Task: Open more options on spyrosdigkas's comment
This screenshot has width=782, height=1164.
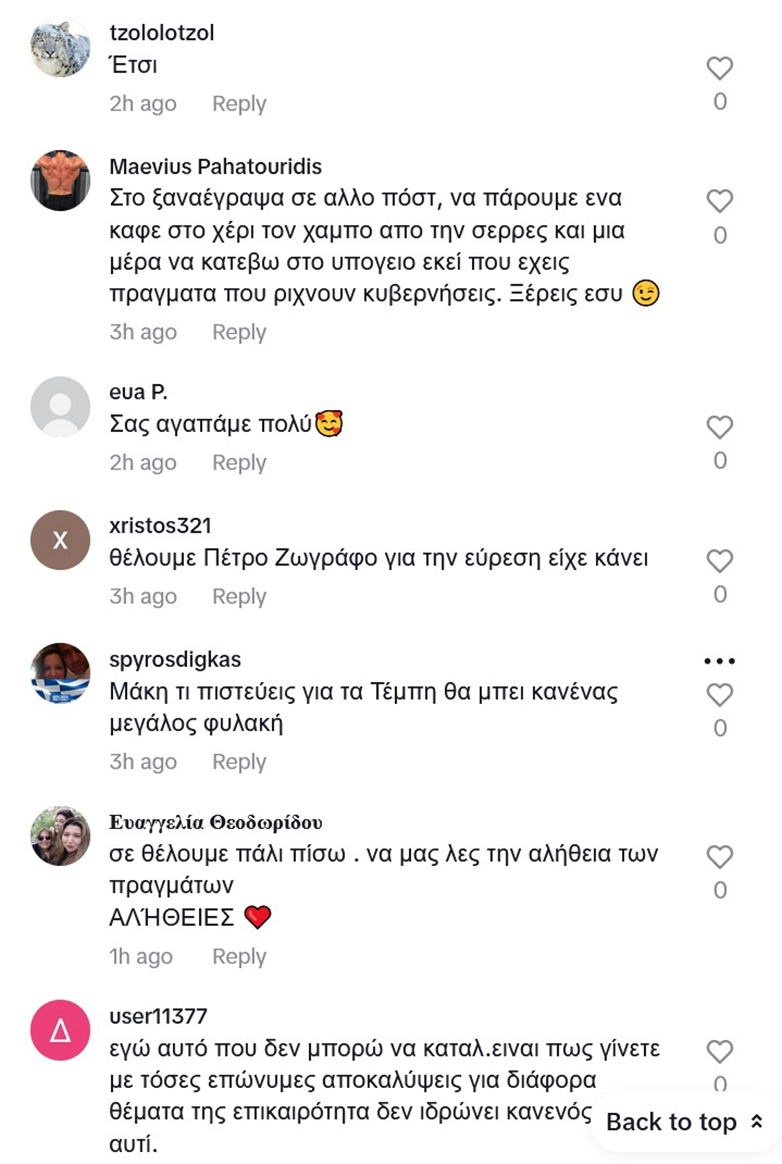Action: point(720,661)
